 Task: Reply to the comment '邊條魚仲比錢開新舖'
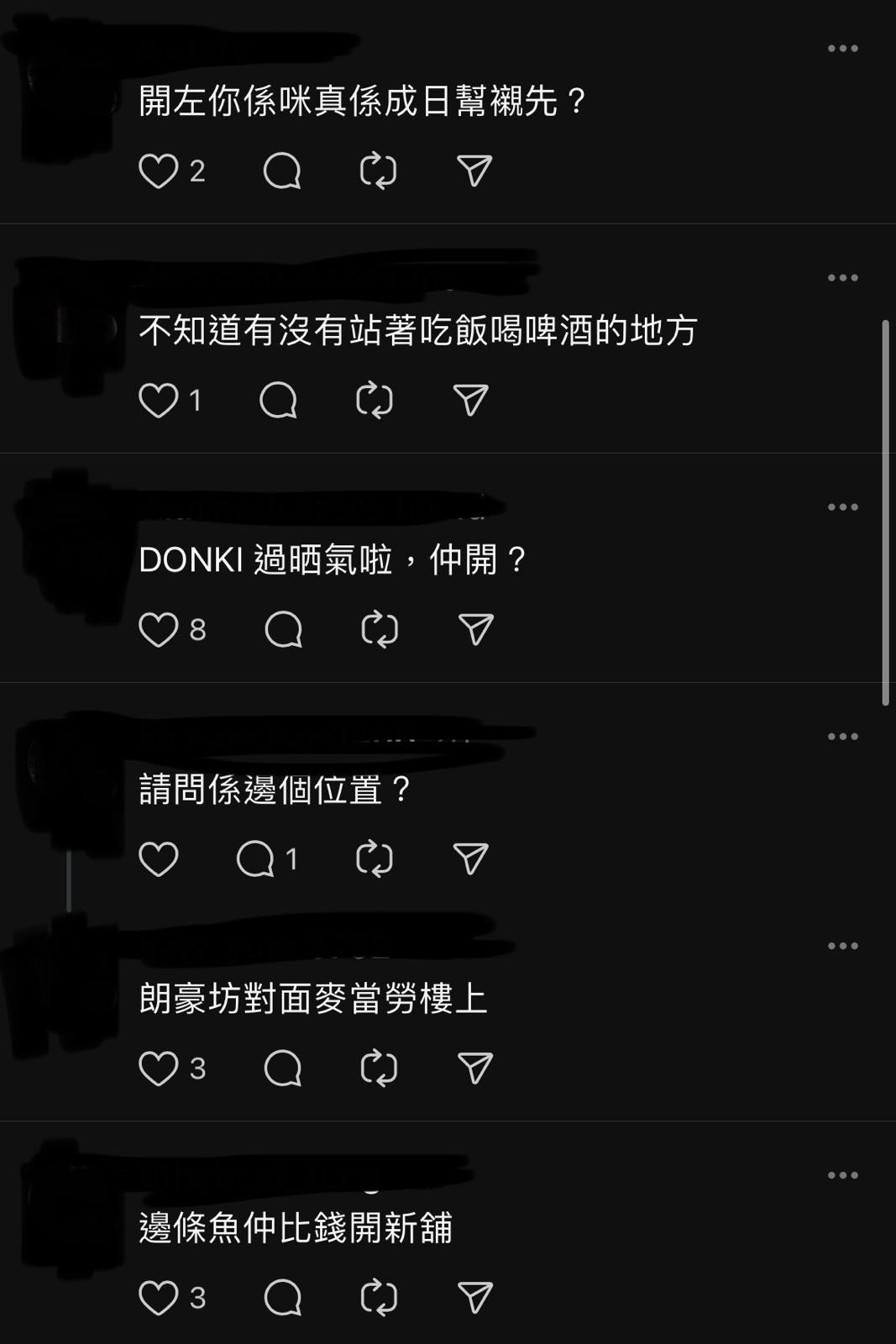pyautogui.click(x=282, y=1298)
